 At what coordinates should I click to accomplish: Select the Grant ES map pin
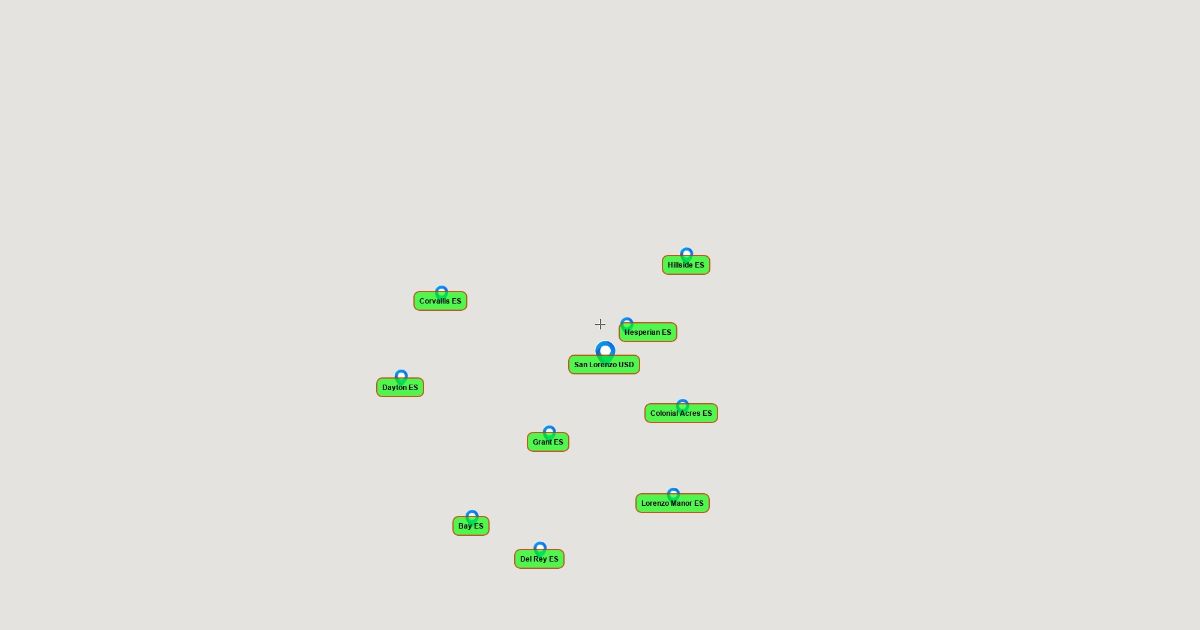[549, 432]
